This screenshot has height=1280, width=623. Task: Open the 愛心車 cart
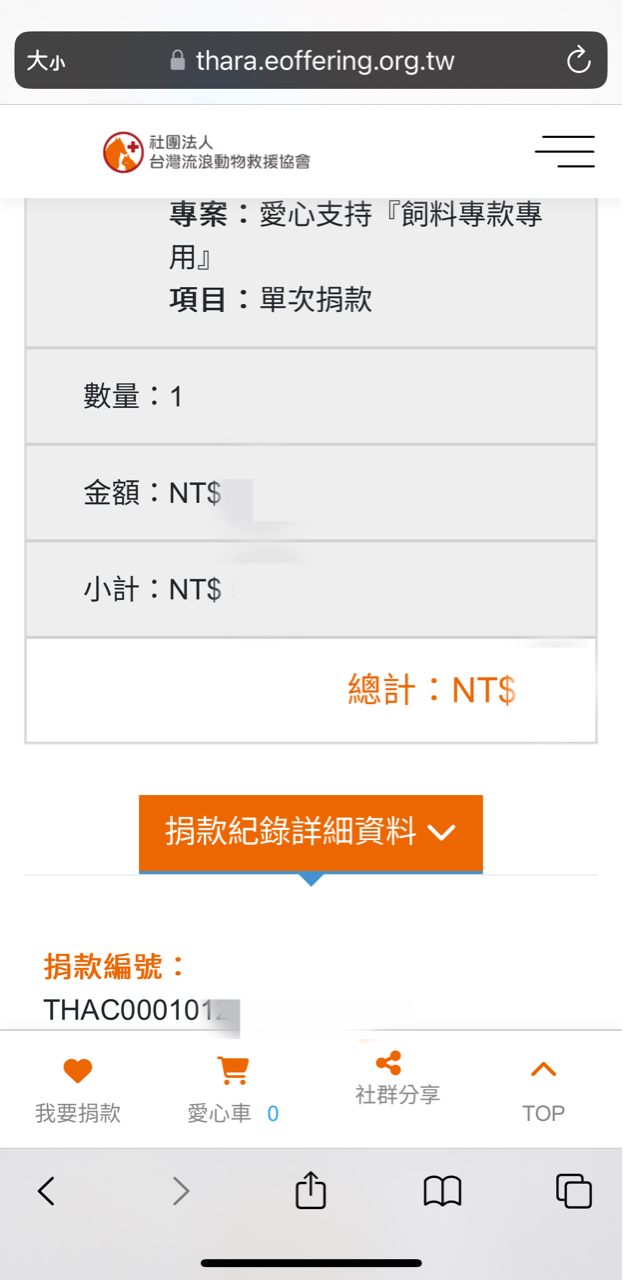233,1091
